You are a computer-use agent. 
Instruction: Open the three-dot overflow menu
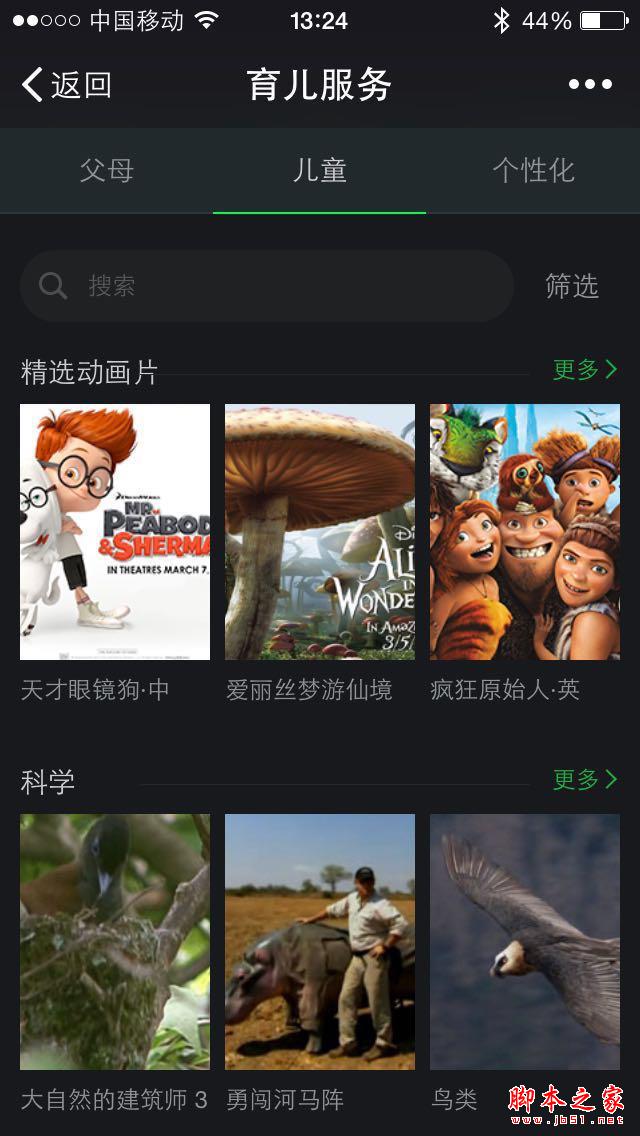590,85
